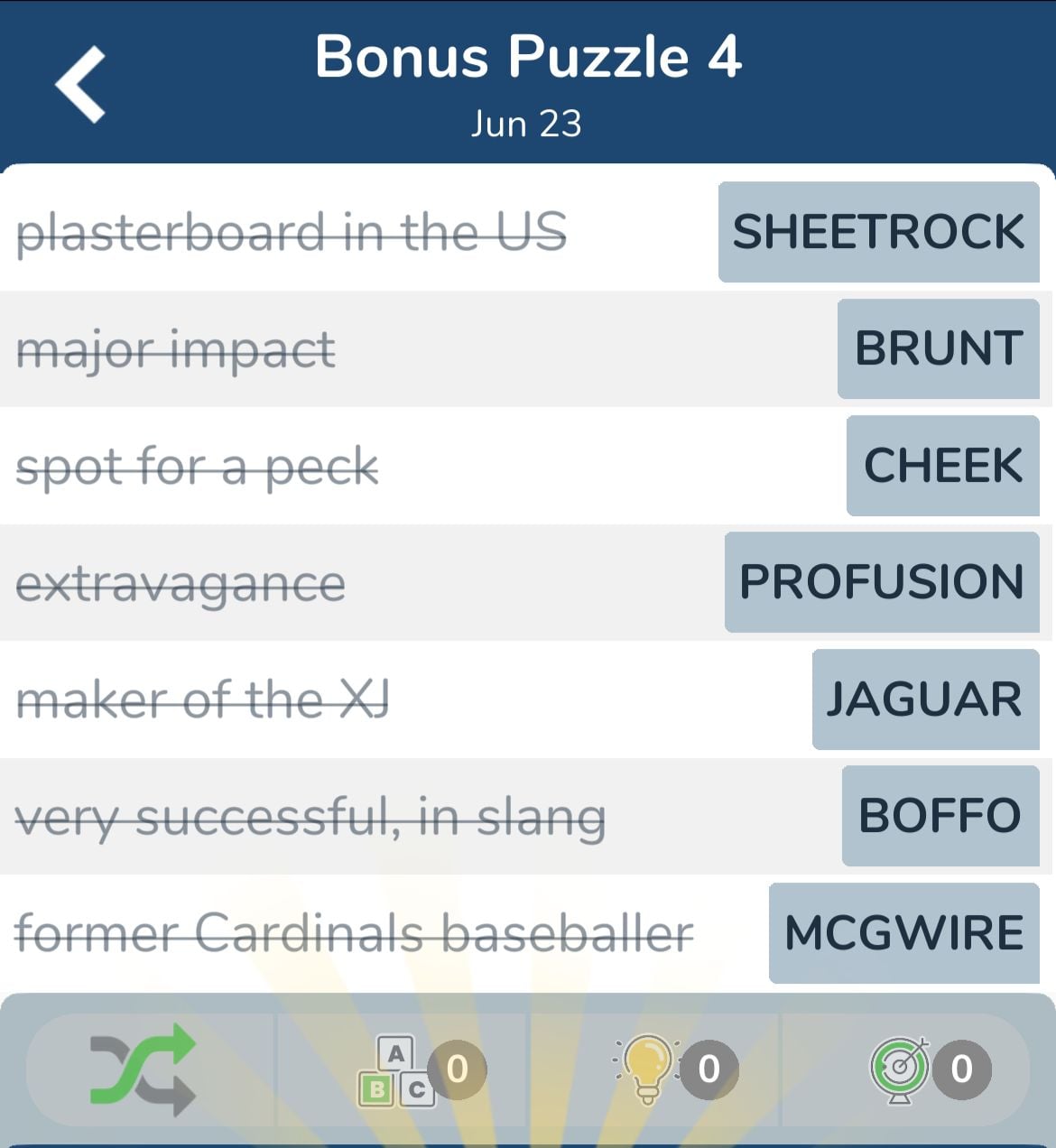Screen dimensions: 1056x1148
Task: Select the SHEETROCK answer tile
Action: pos(878,232)
